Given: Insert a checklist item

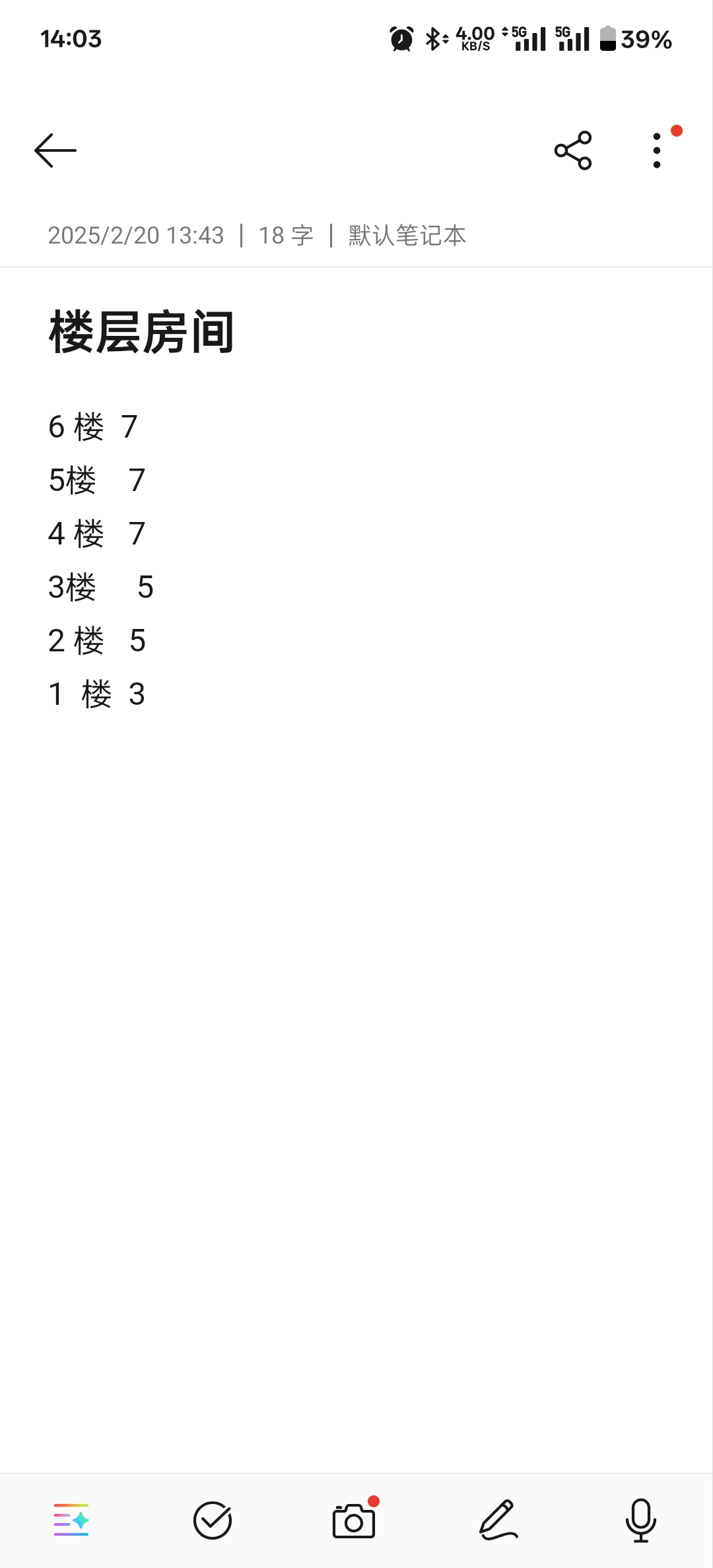Looking at the screenshot, I should pos(213,1520).
